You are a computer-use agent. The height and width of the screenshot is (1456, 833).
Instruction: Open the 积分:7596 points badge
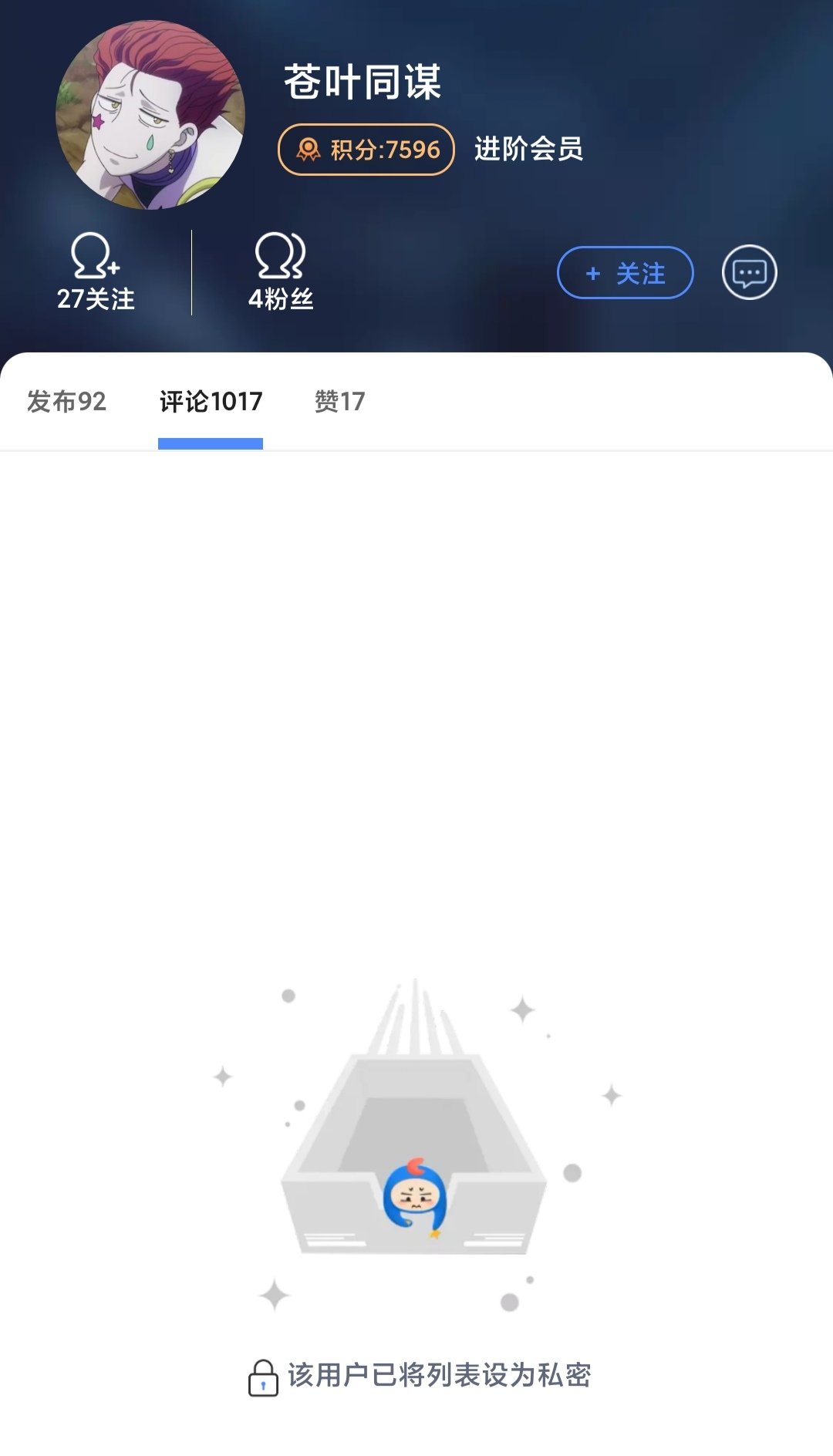pos(366,150)
